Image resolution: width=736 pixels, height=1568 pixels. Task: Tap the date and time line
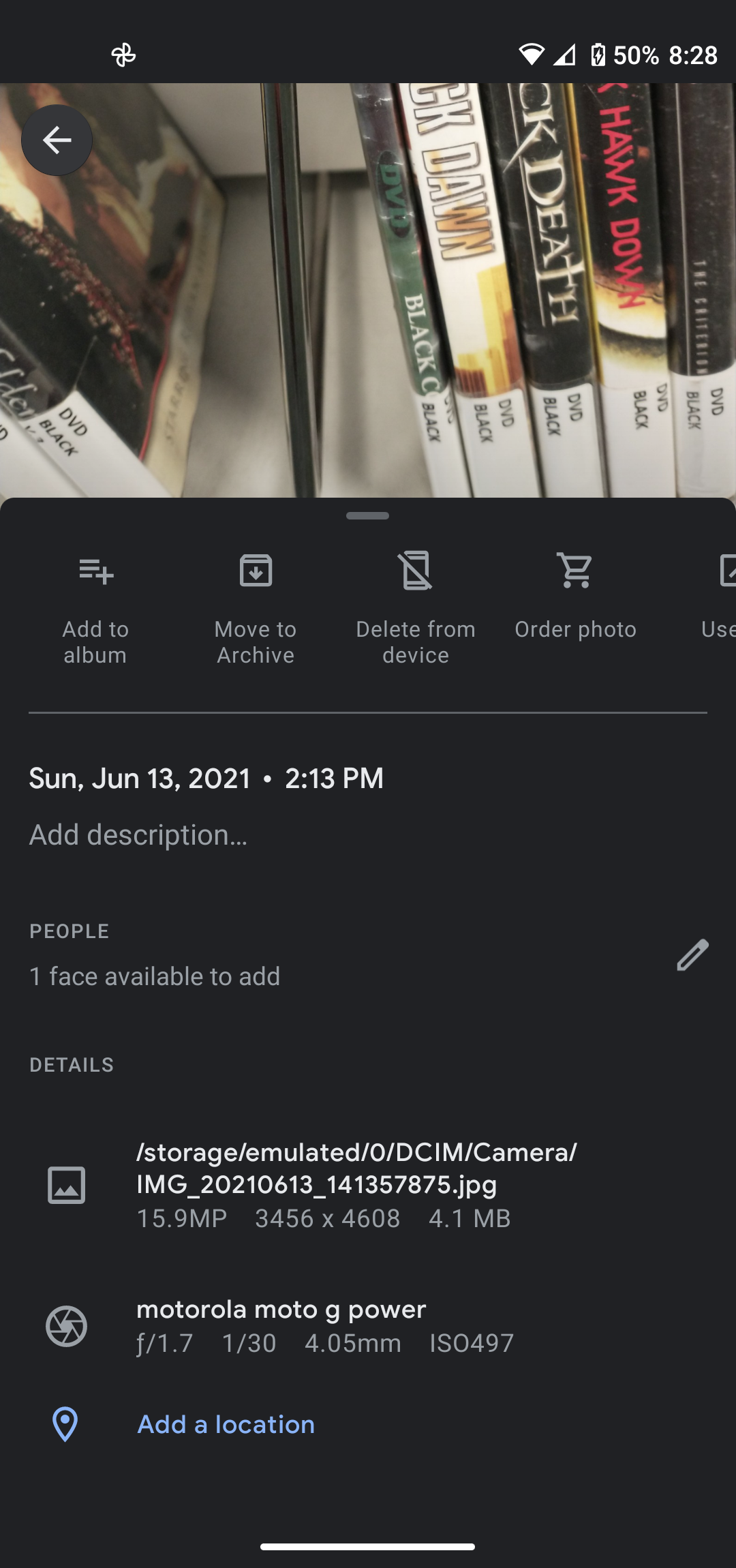(x=206, y=779)
